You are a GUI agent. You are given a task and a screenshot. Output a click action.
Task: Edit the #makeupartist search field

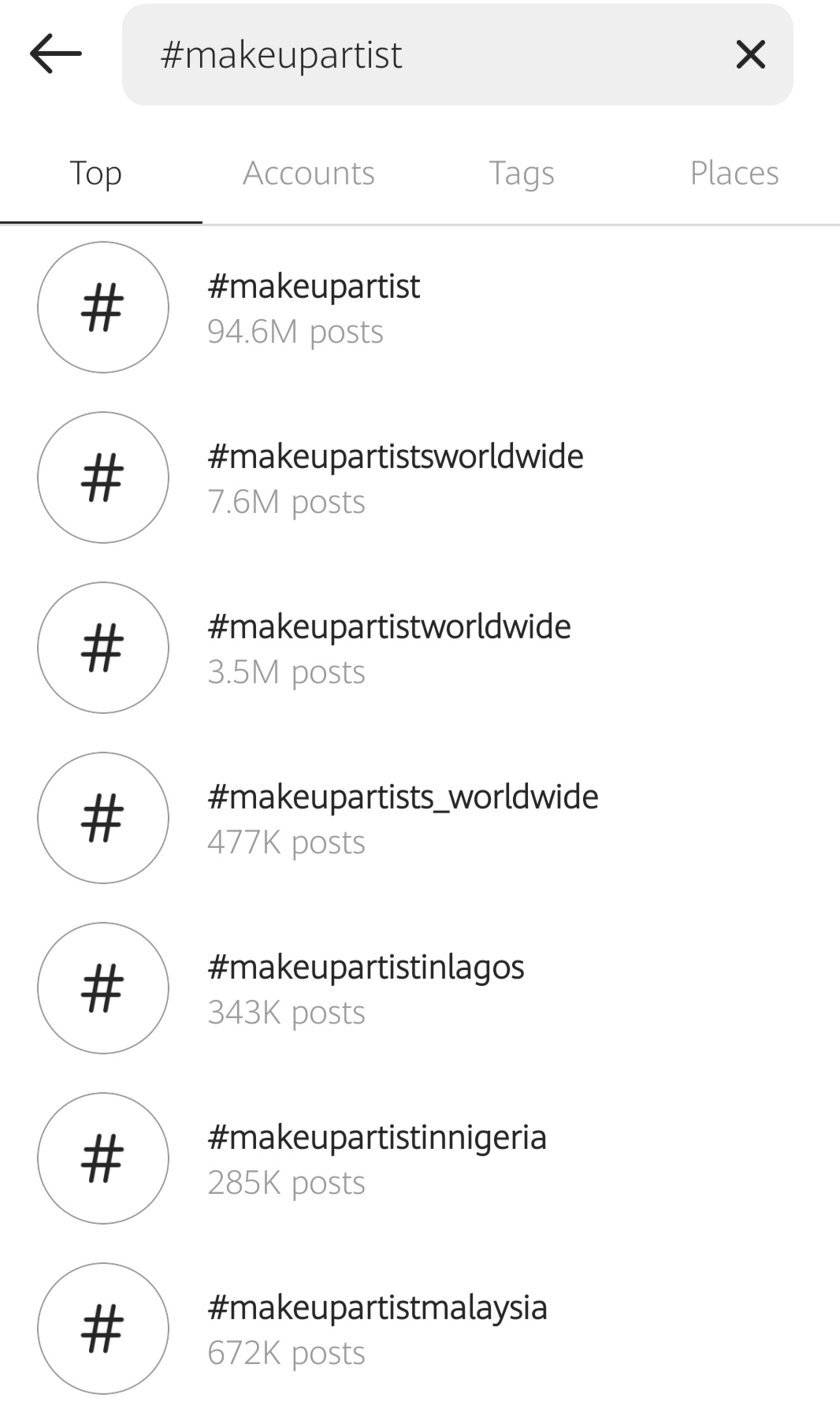click(426, 54)
